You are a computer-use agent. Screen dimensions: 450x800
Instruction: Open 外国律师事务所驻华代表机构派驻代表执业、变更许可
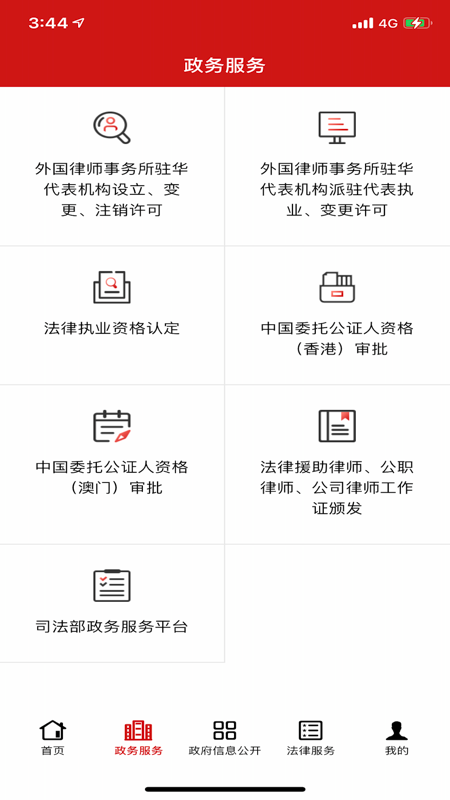tap(337, 166)
